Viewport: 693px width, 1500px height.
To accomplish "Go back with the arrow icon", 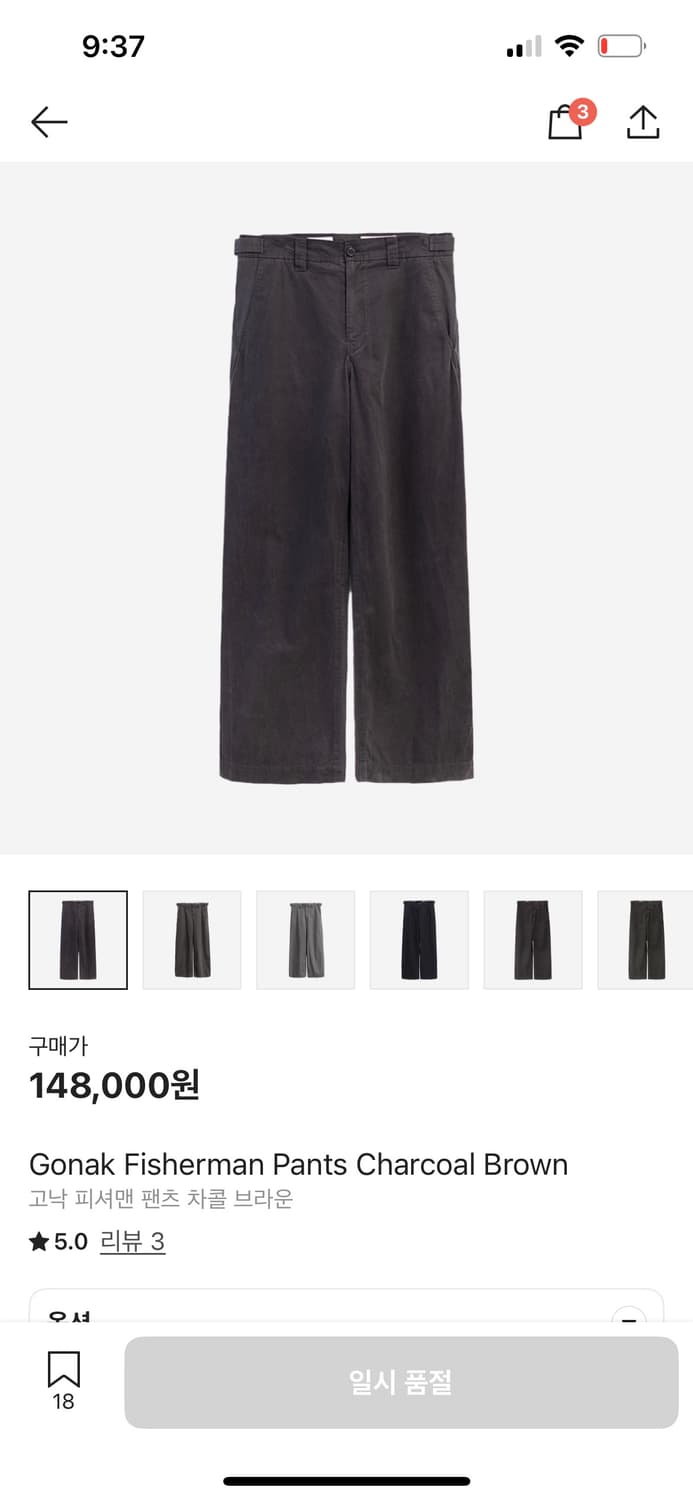I will point(49,122).
